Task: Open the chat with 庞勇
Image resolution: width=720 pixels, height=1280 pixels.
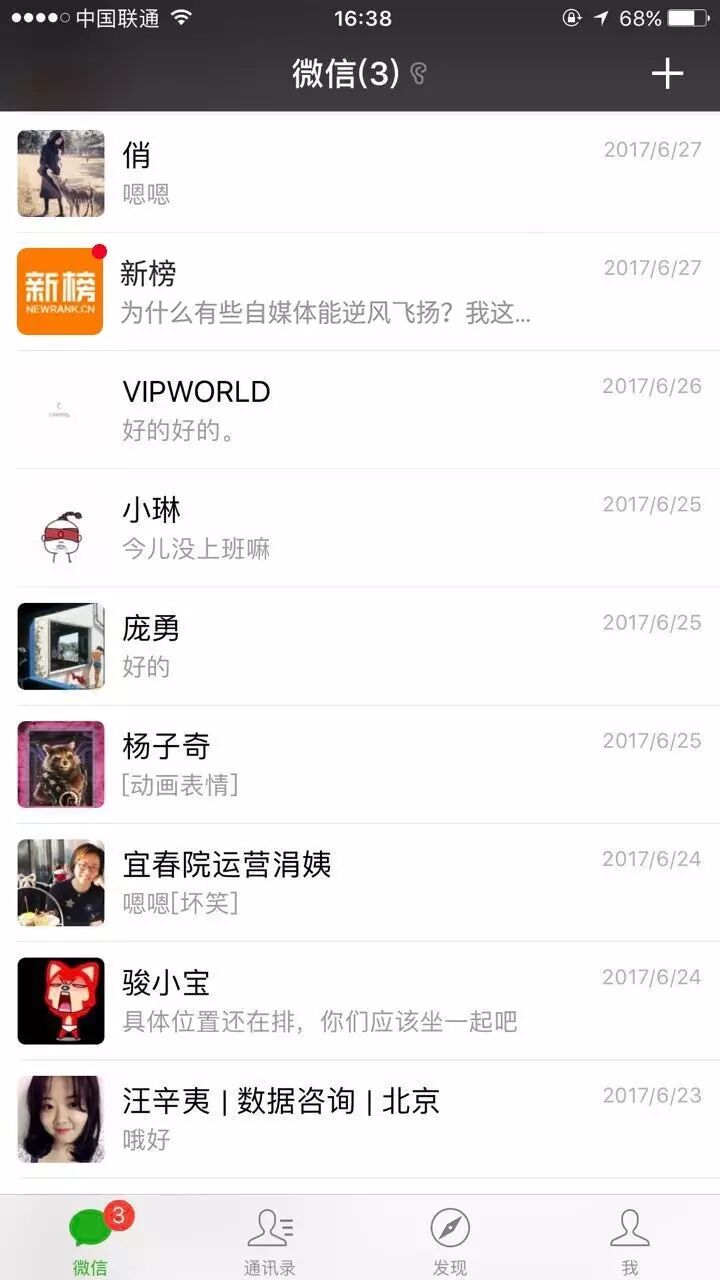Action: [360, 645]
